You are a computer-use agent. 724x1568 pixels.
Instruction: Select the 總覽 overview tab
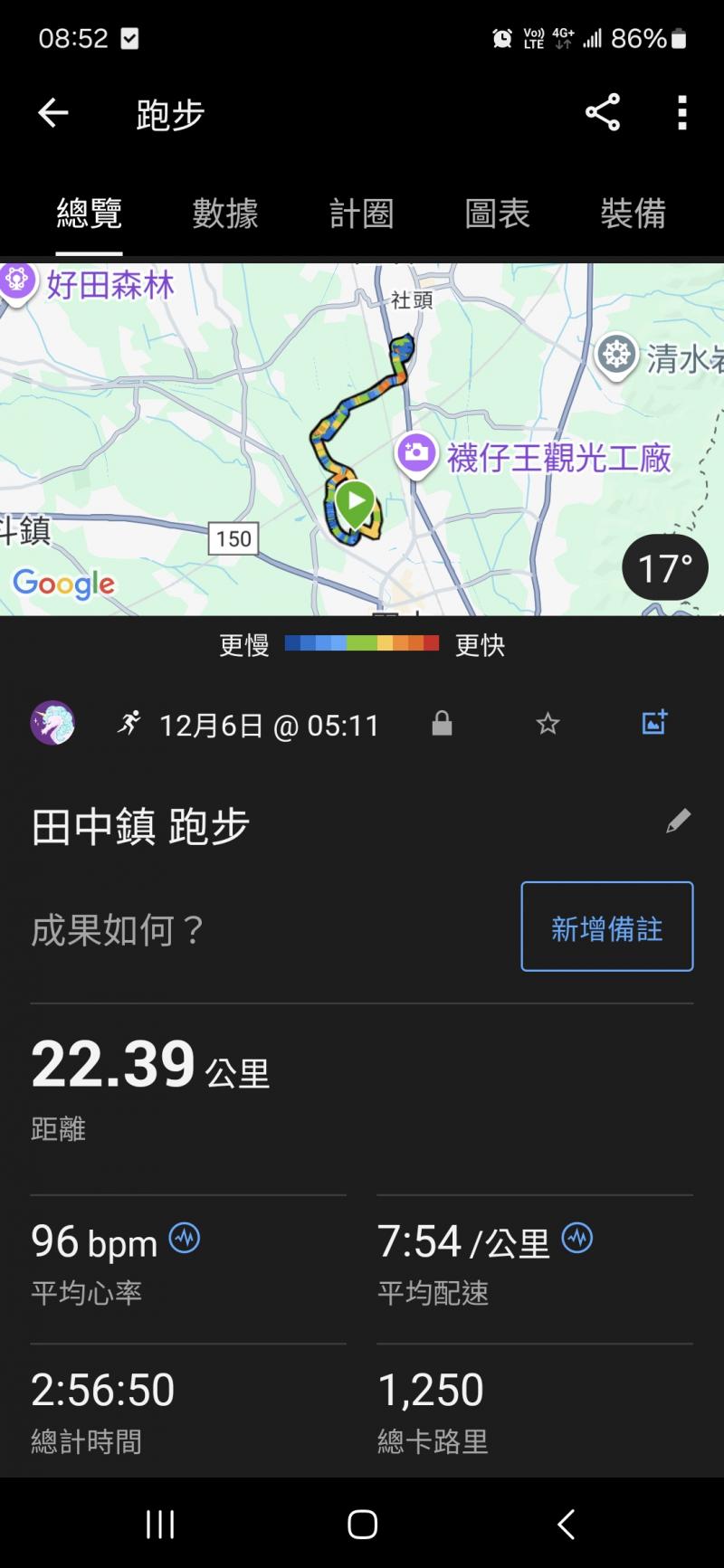89,214
